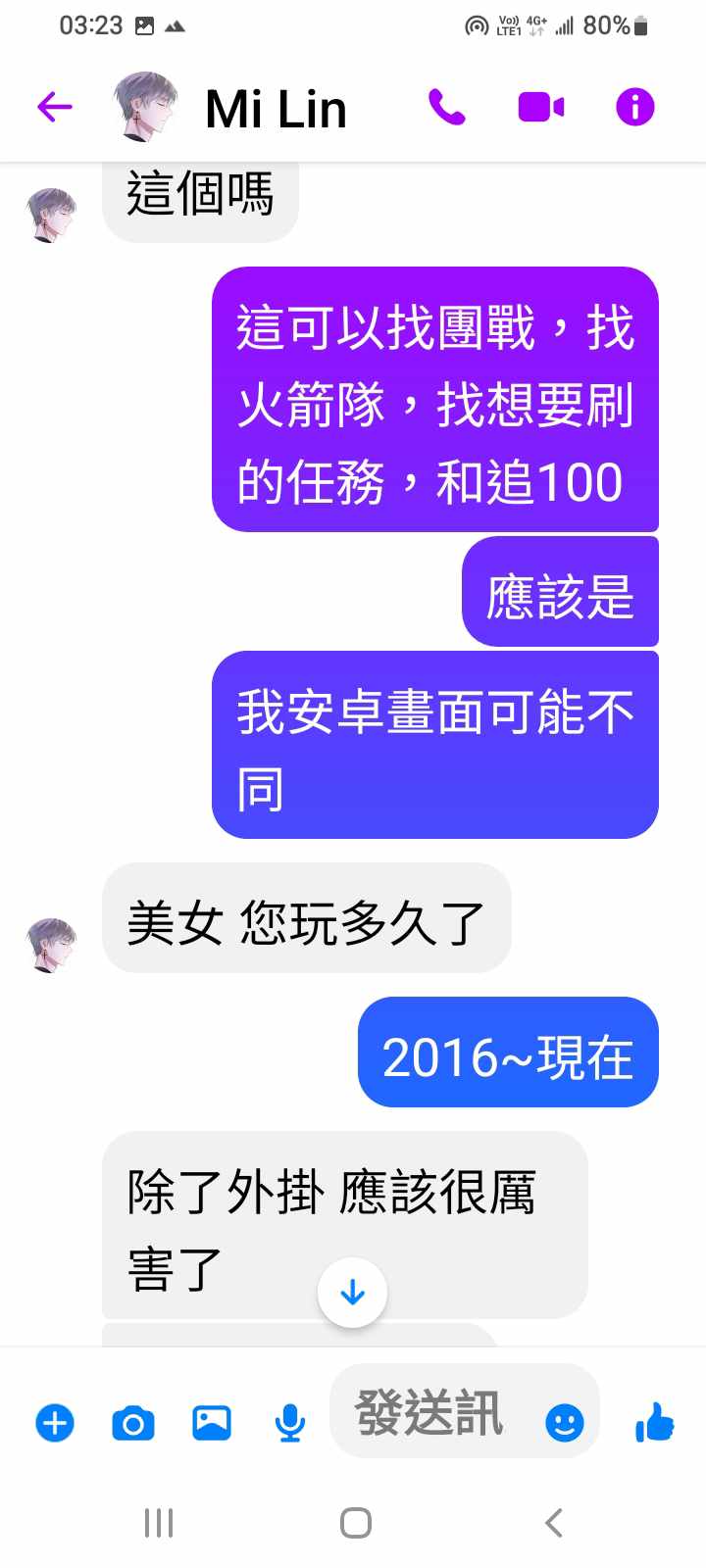This screenshot has height=1568, width=706.
Task: Focus the 發送訊 message input field
Action: pos(431,1413)
